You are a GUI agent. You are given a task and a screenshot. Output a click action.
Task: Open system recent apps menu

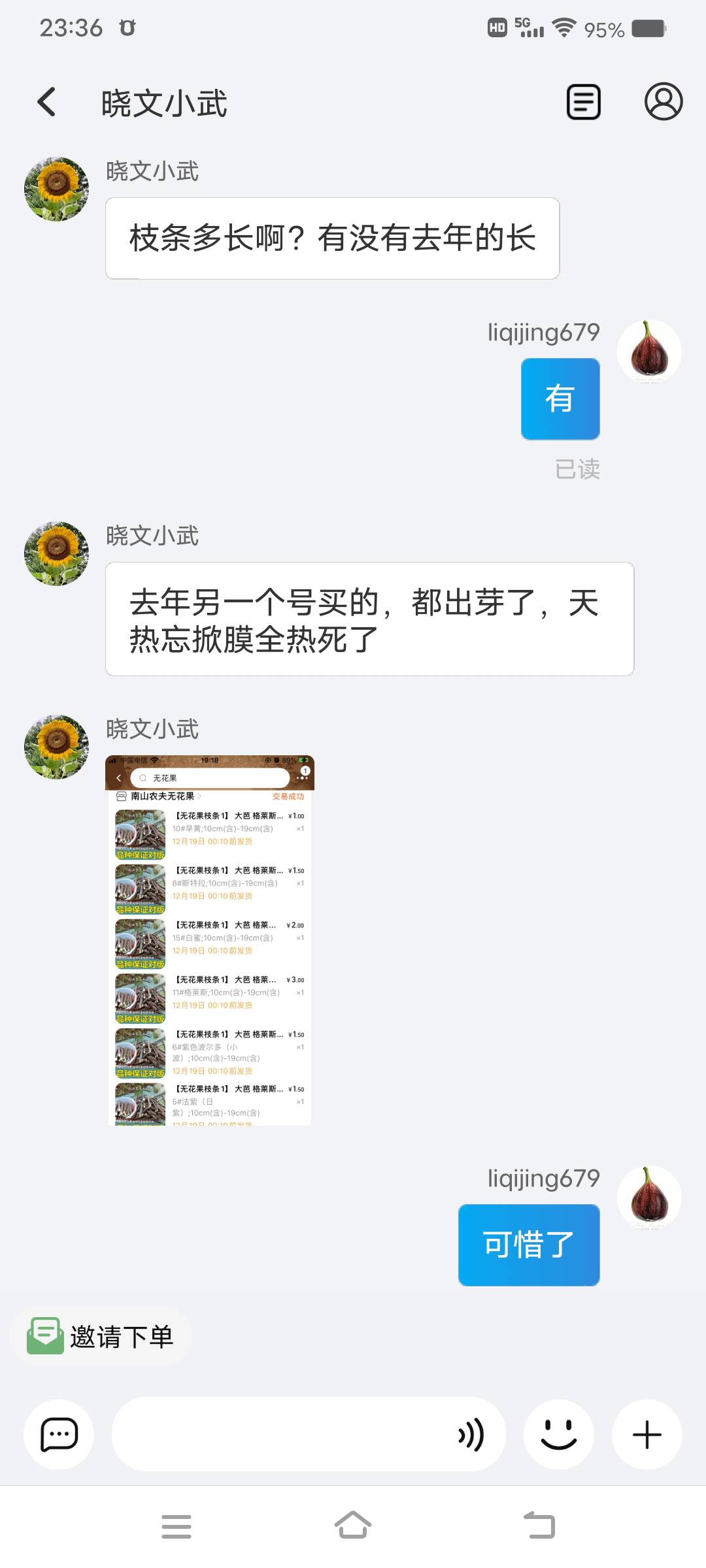(x=176, y=1526)
